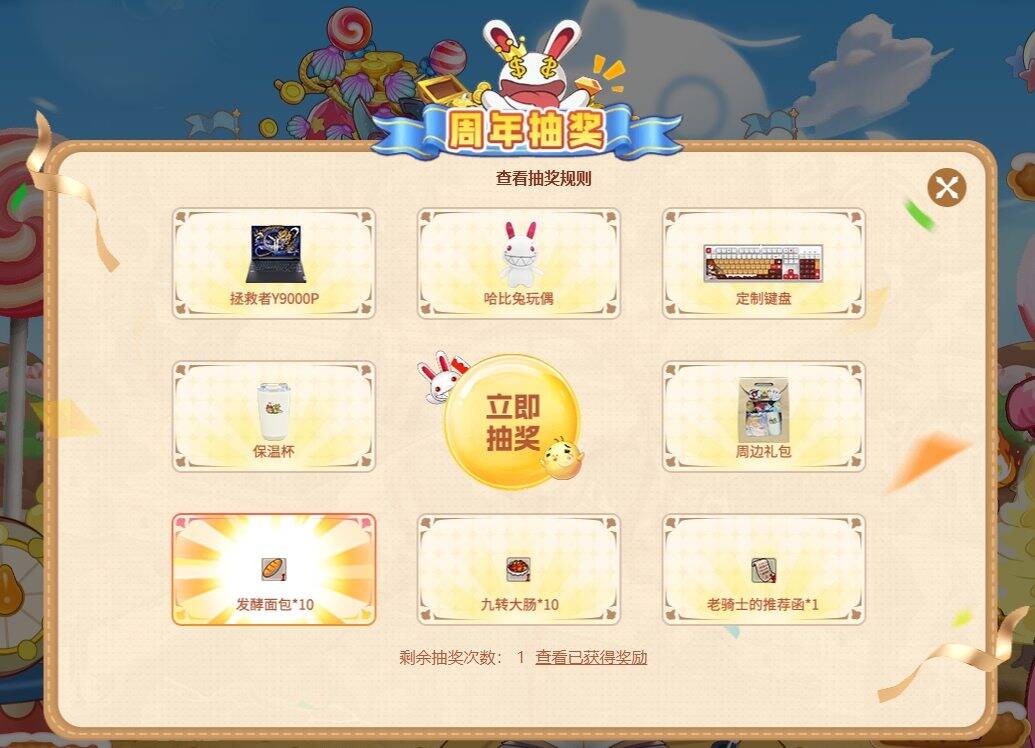1035x748 pixels.
Task: Close the anniversary lottery dialog
Action: coord(946,187)
